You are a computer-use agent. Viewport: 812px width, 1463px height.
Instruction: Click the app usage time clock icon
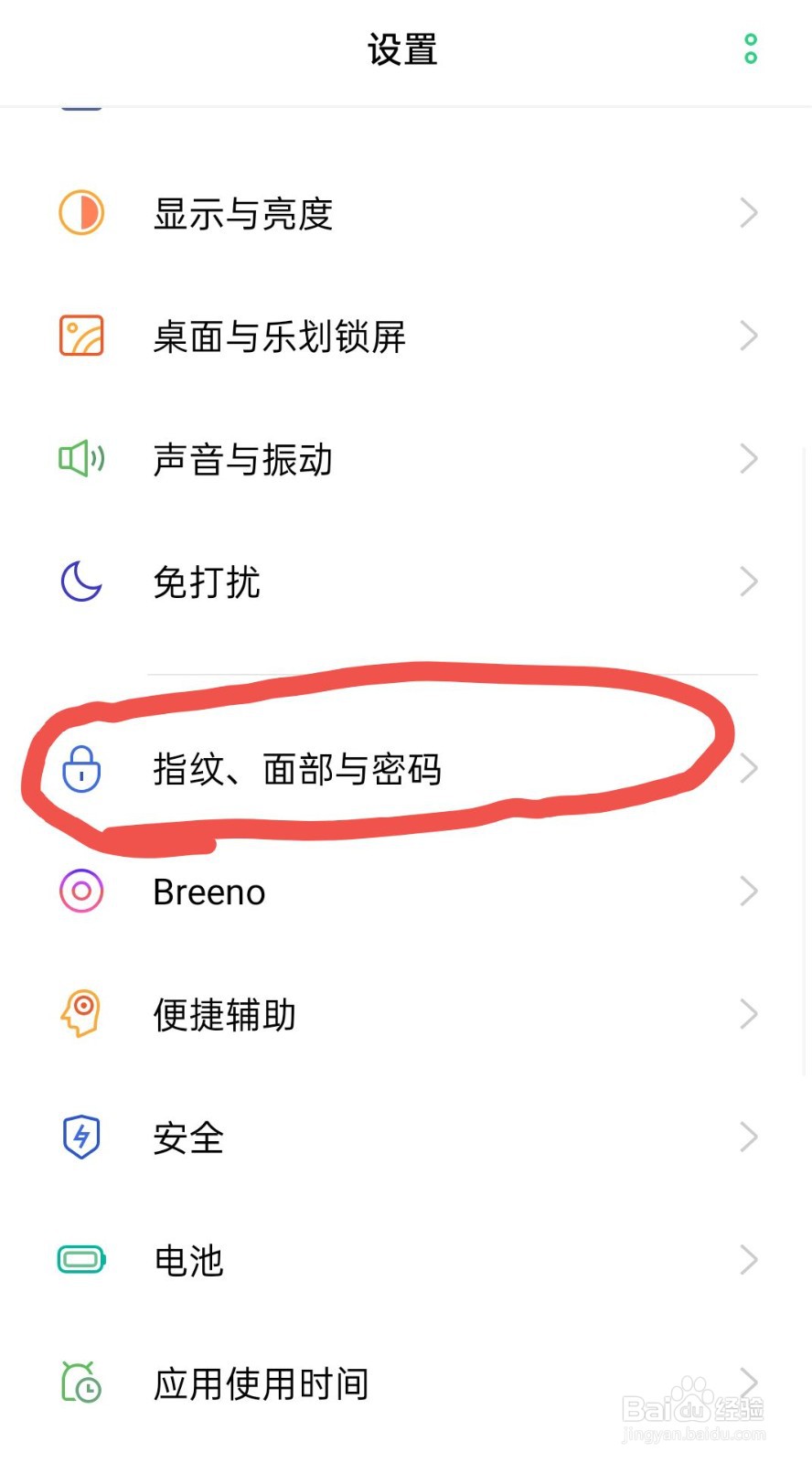click(x=80, y=1383)
